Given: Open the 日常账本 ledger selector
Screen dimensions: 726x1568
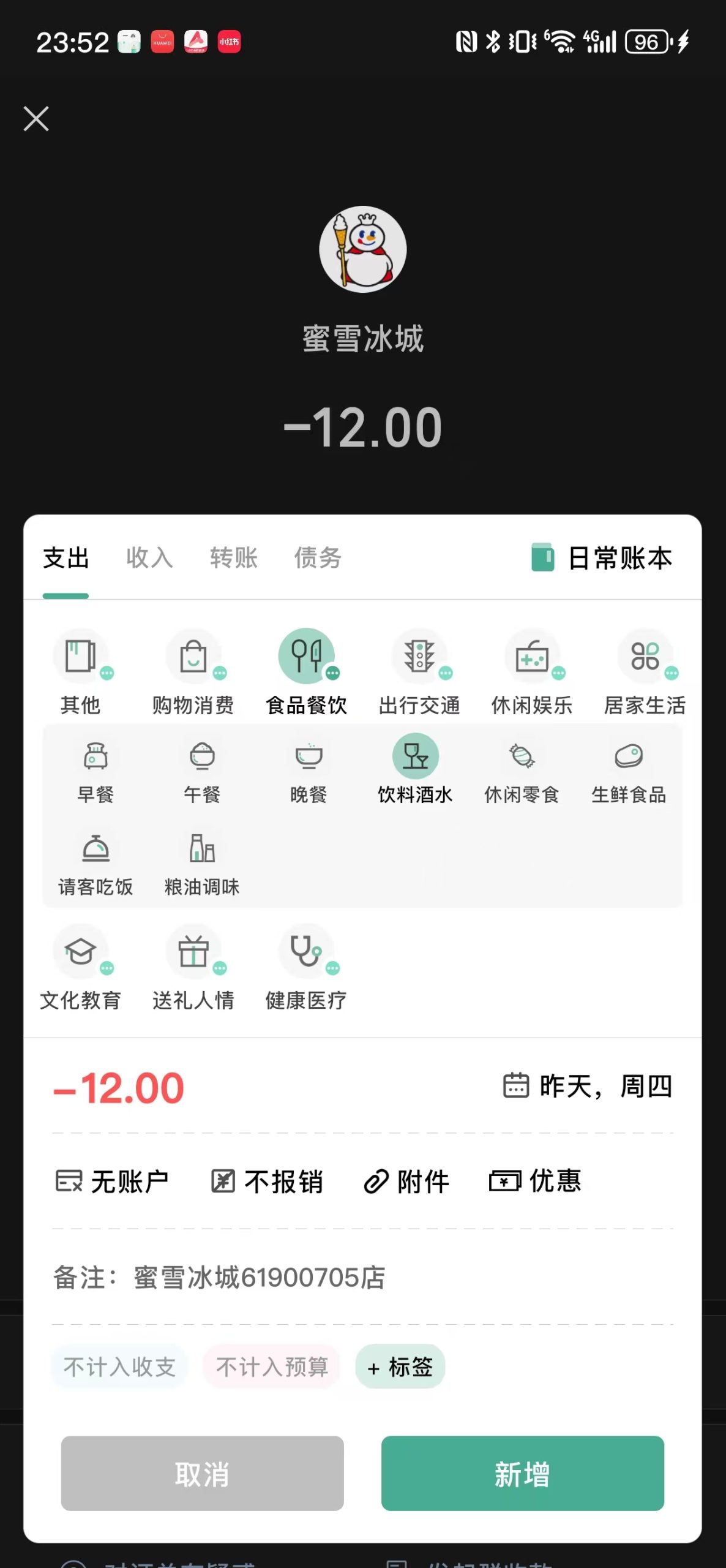Looking at the screenshot, I should [x=602, y=558].
